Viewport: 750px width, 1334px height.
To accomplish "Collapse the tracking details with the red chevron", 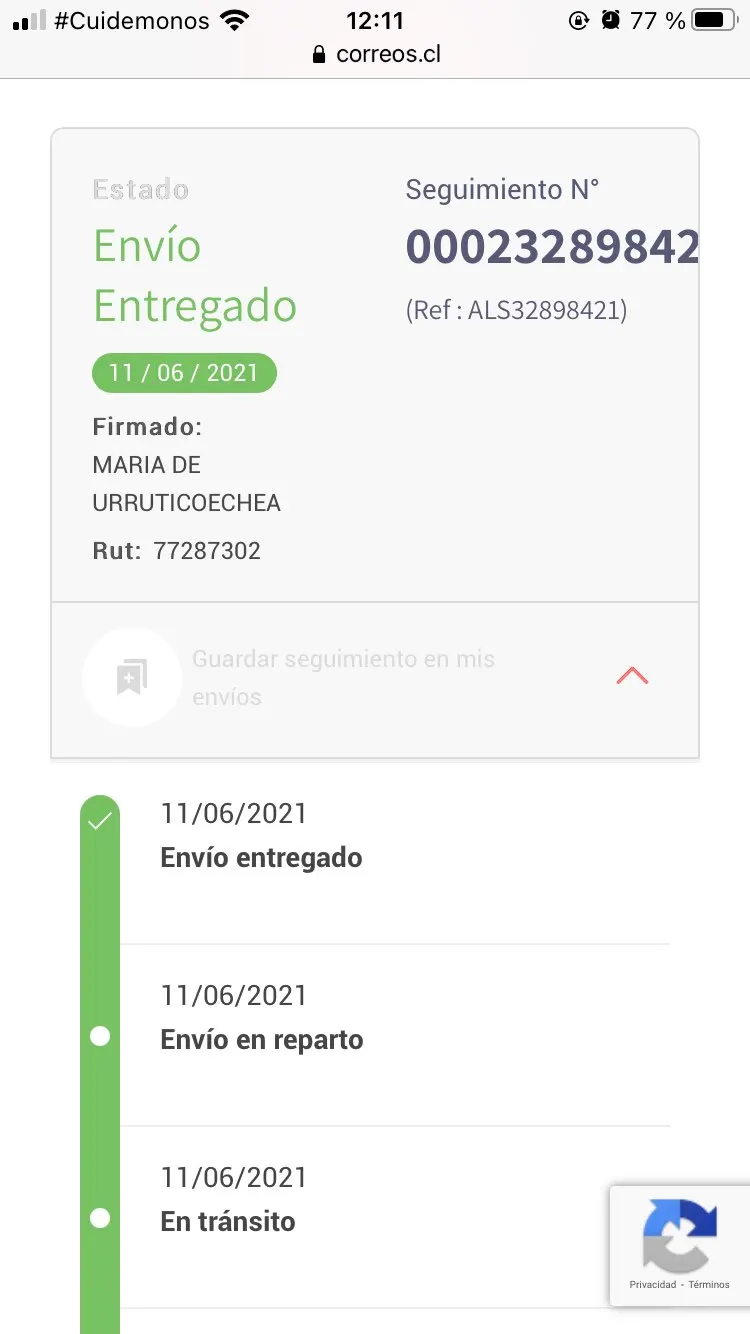I will (x=632, y=677).
